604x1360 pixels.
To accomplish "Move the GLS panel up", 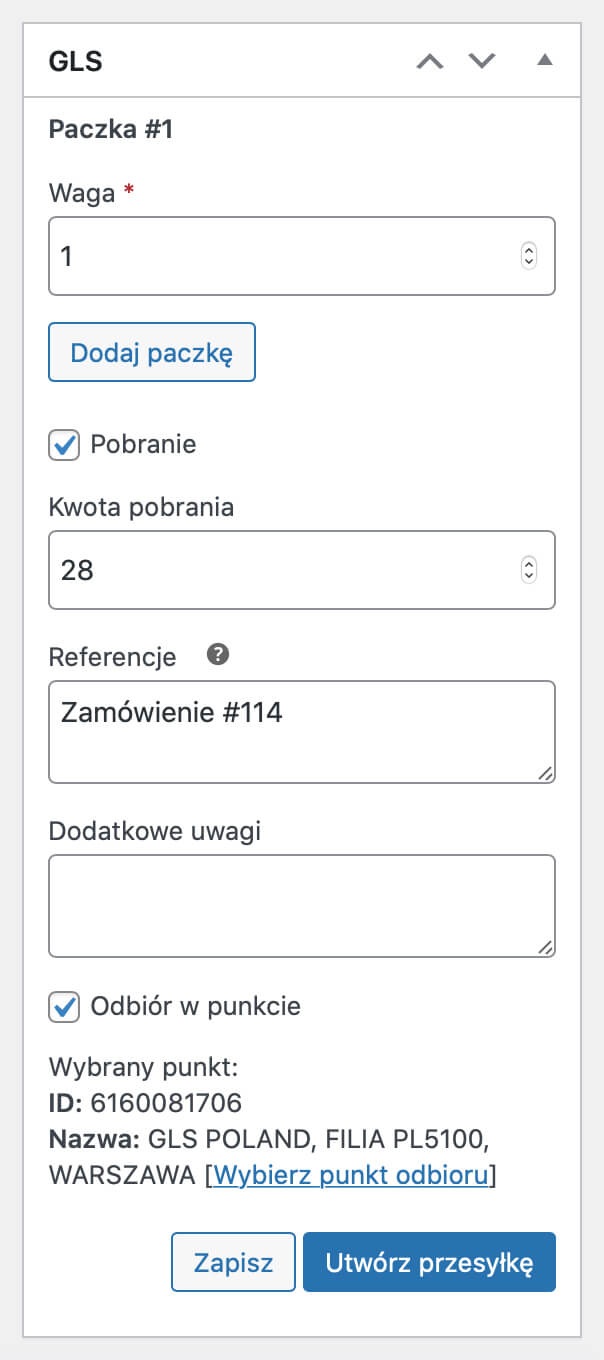I will [x=429, y=61].
